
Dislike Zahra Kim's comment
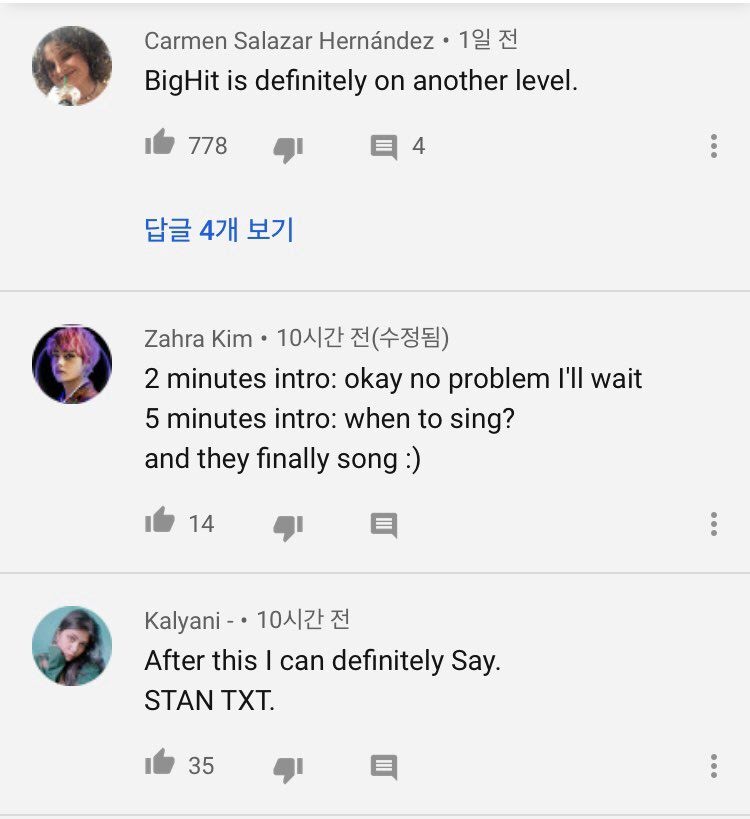[x=288, y=528]
